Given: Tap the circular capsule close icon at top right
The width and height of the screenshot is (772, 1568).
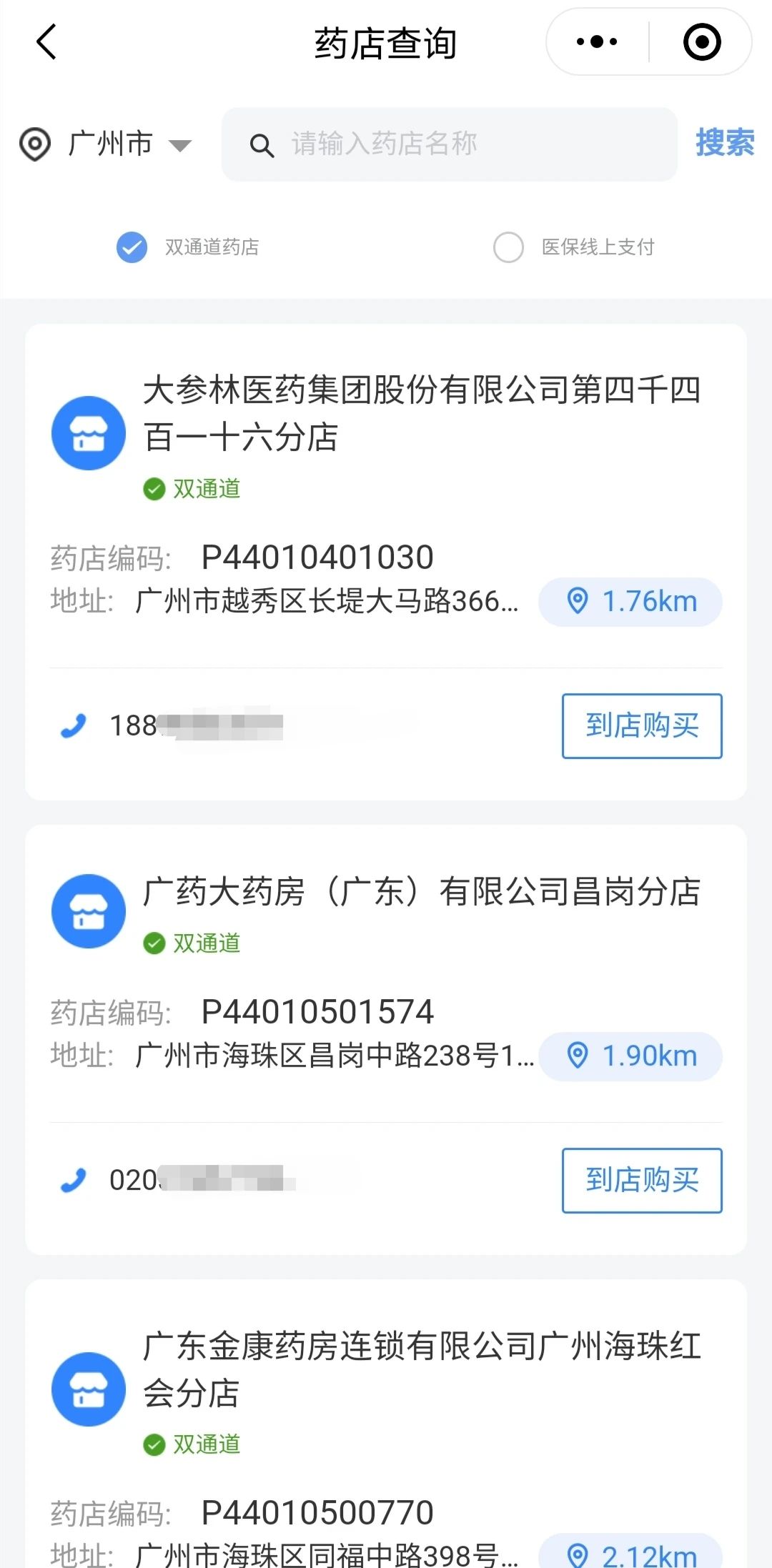Looking at the screenshot, I should (x=701, y=41).
